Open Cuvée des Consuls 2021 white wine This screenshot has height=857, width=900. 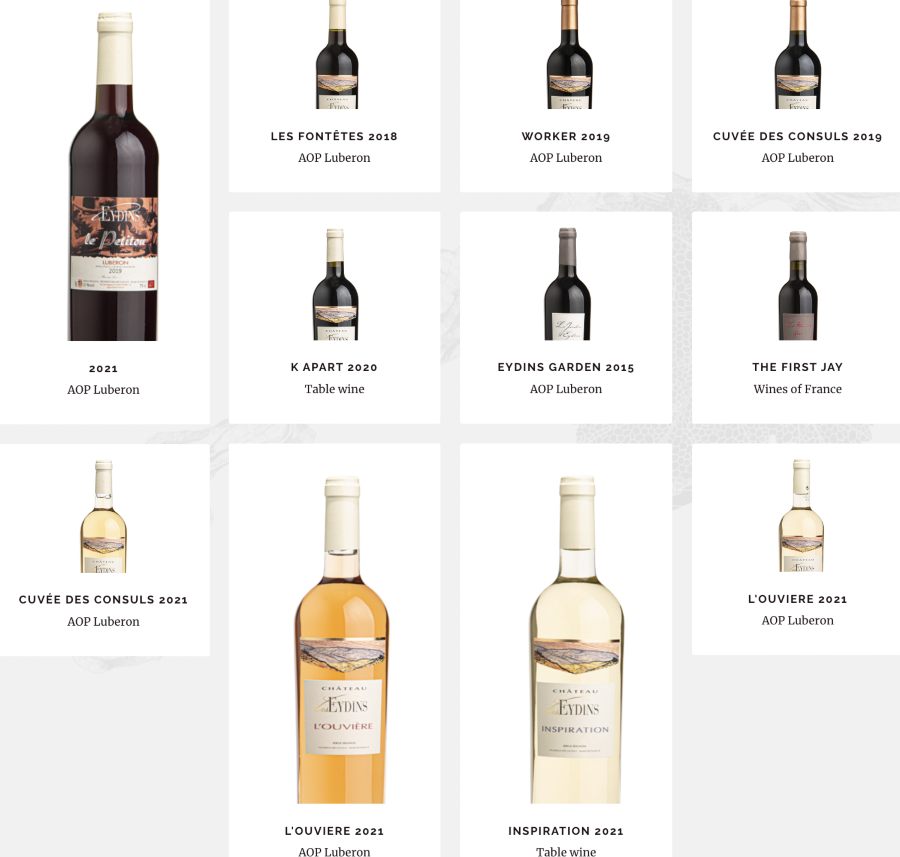(104, 599)
